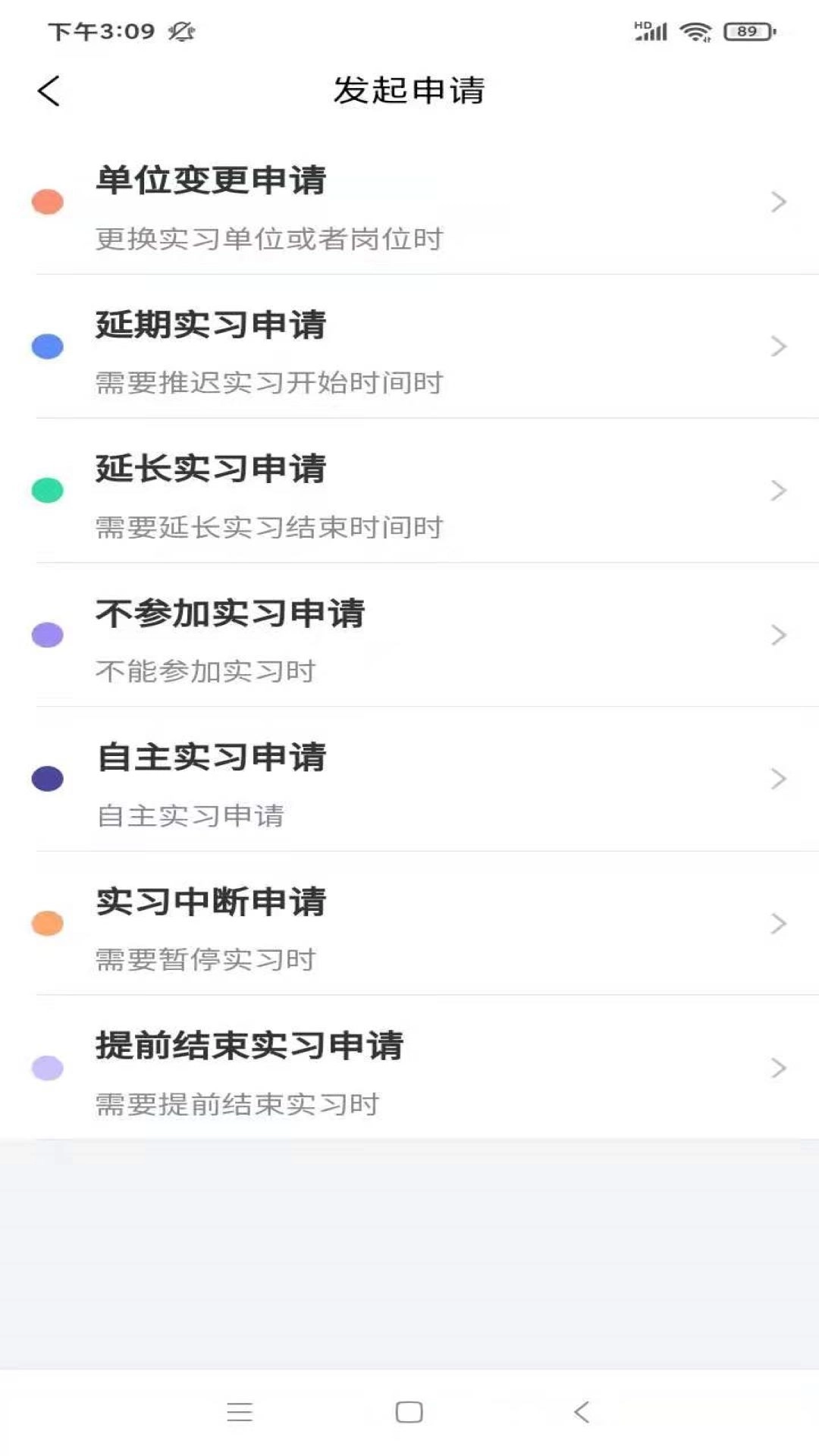Tap the battery indicator showing 89
The width and height of the screenshot is (819, 1456).
(746, 32)
